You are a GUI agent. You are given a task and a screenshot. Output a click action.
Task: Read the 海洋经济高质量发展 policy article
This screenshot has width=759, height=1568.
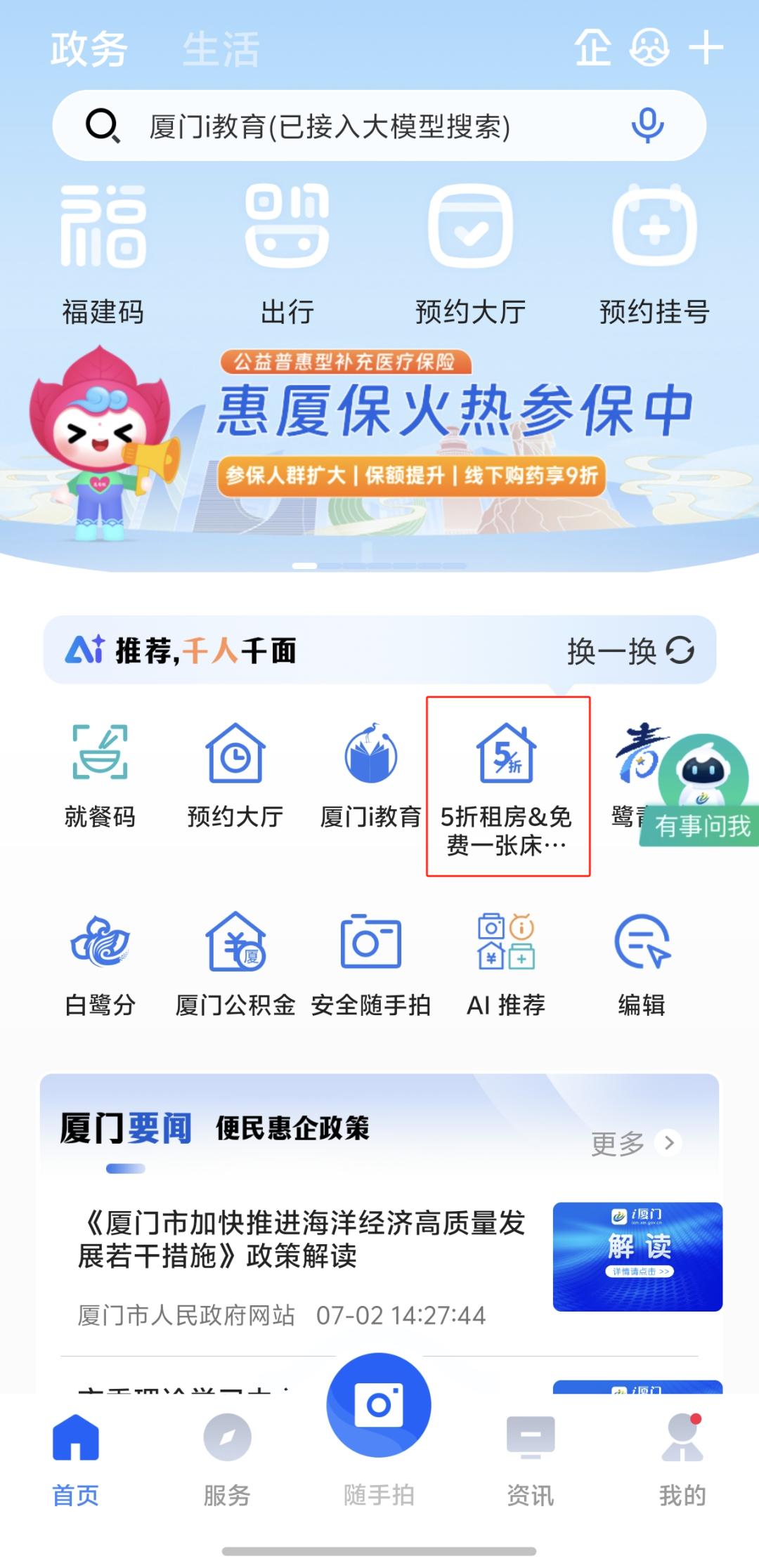(x=302, y=1239)
